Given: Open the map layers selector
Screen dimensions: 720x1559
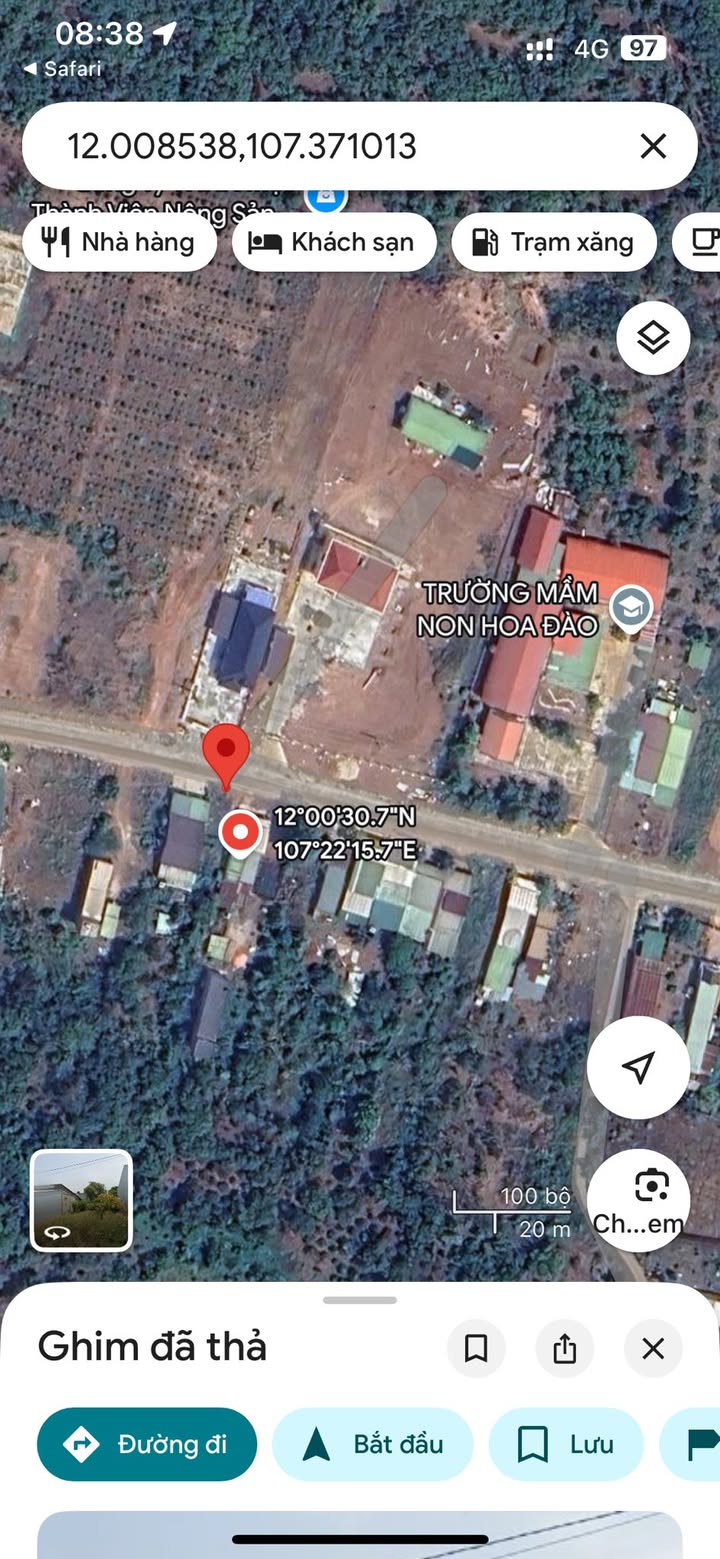Looking at the screenshot, I should click(653, 338).
